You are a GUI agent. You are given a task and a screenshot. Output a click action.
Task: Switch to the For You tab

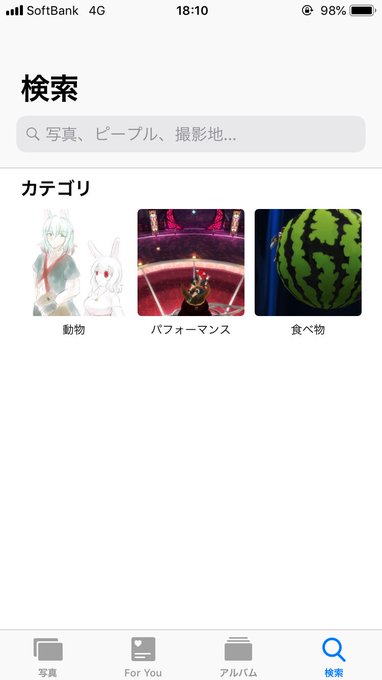(x=143, y=657)
